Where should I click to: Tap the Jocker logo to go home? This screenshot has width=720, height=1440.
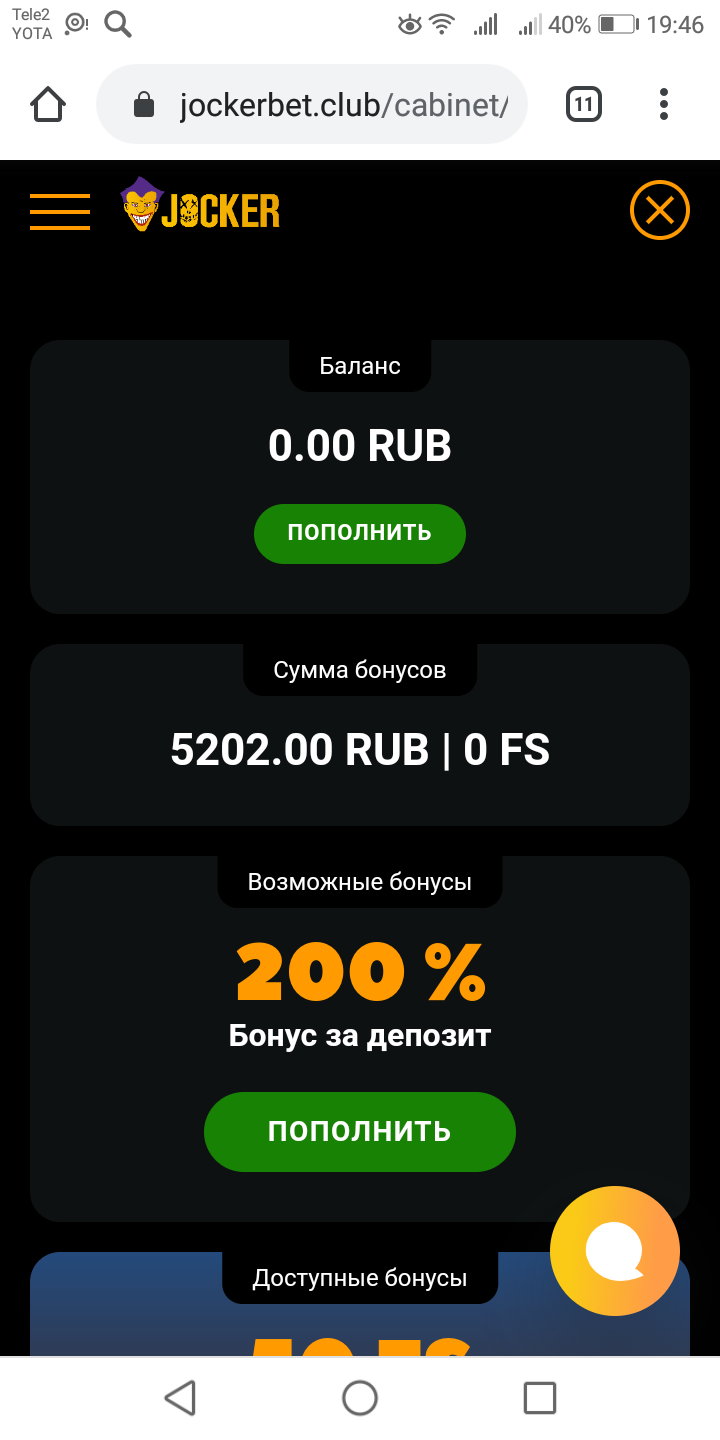coord(200,205)
